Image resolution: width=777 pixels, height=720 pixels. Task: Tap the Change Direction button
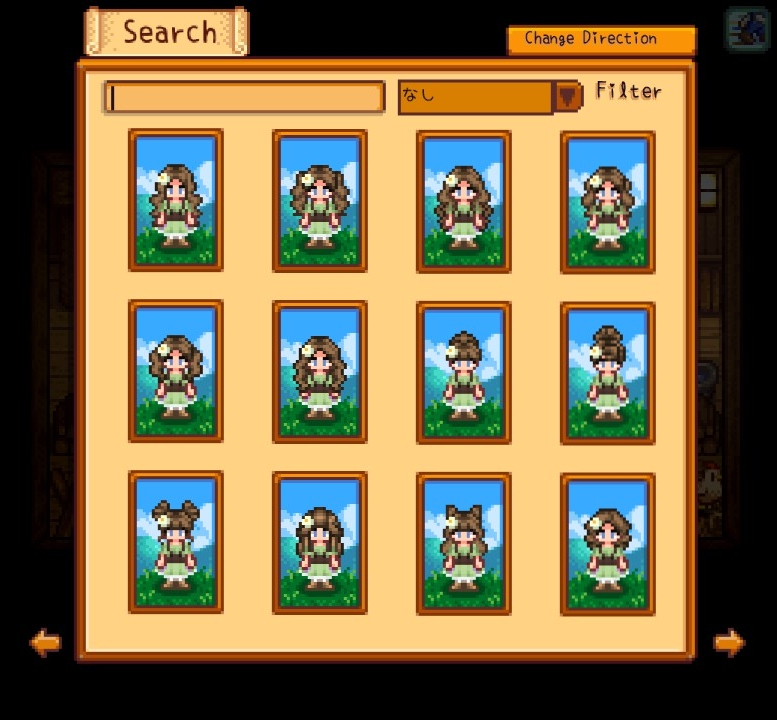click(600, 39)
